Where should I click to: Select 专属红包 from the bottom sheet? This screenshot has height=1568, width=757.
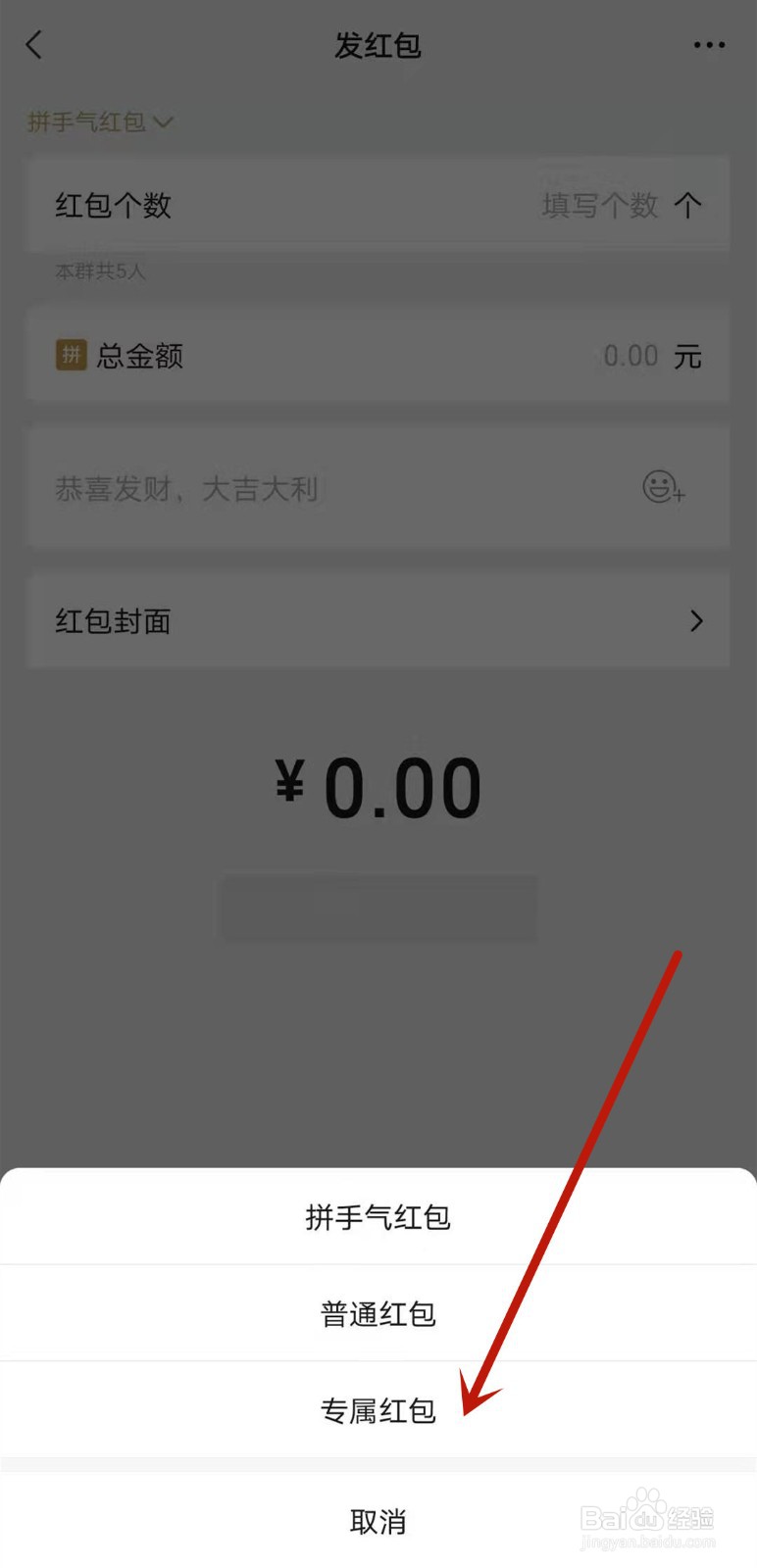378,1409
